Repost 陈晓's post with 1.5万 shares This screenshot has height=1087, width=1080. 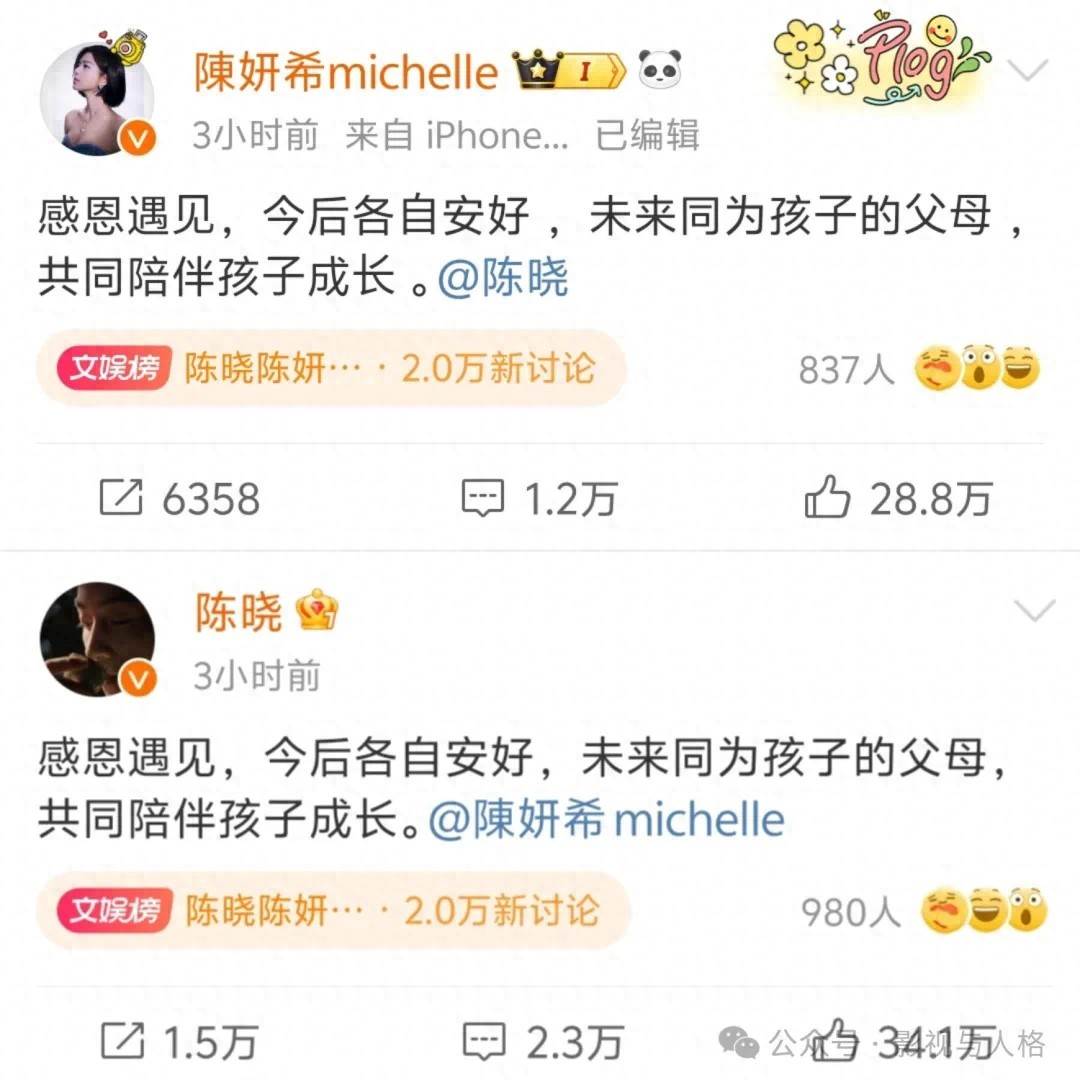click(180, 1042)
